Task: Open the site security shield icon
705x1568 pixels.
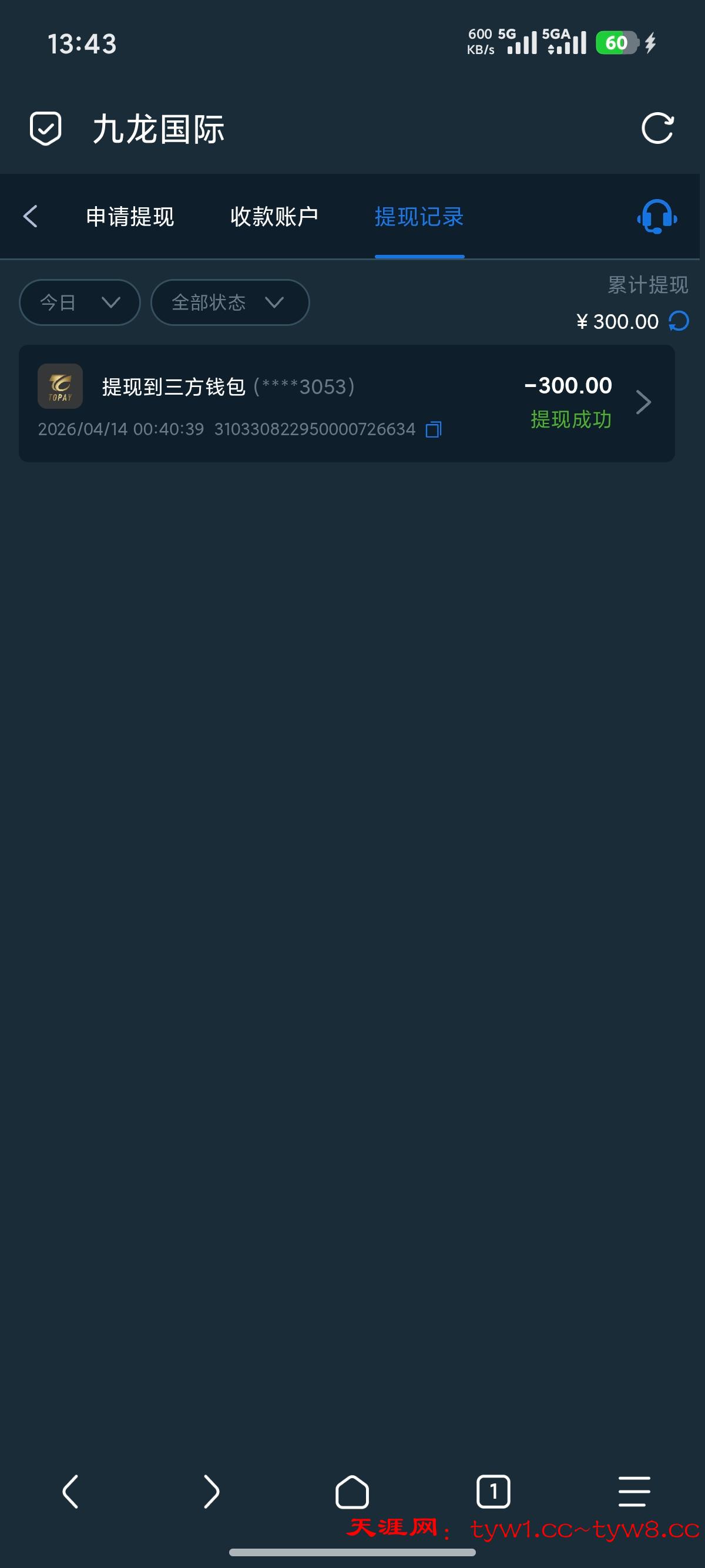Action: point(46,129)
